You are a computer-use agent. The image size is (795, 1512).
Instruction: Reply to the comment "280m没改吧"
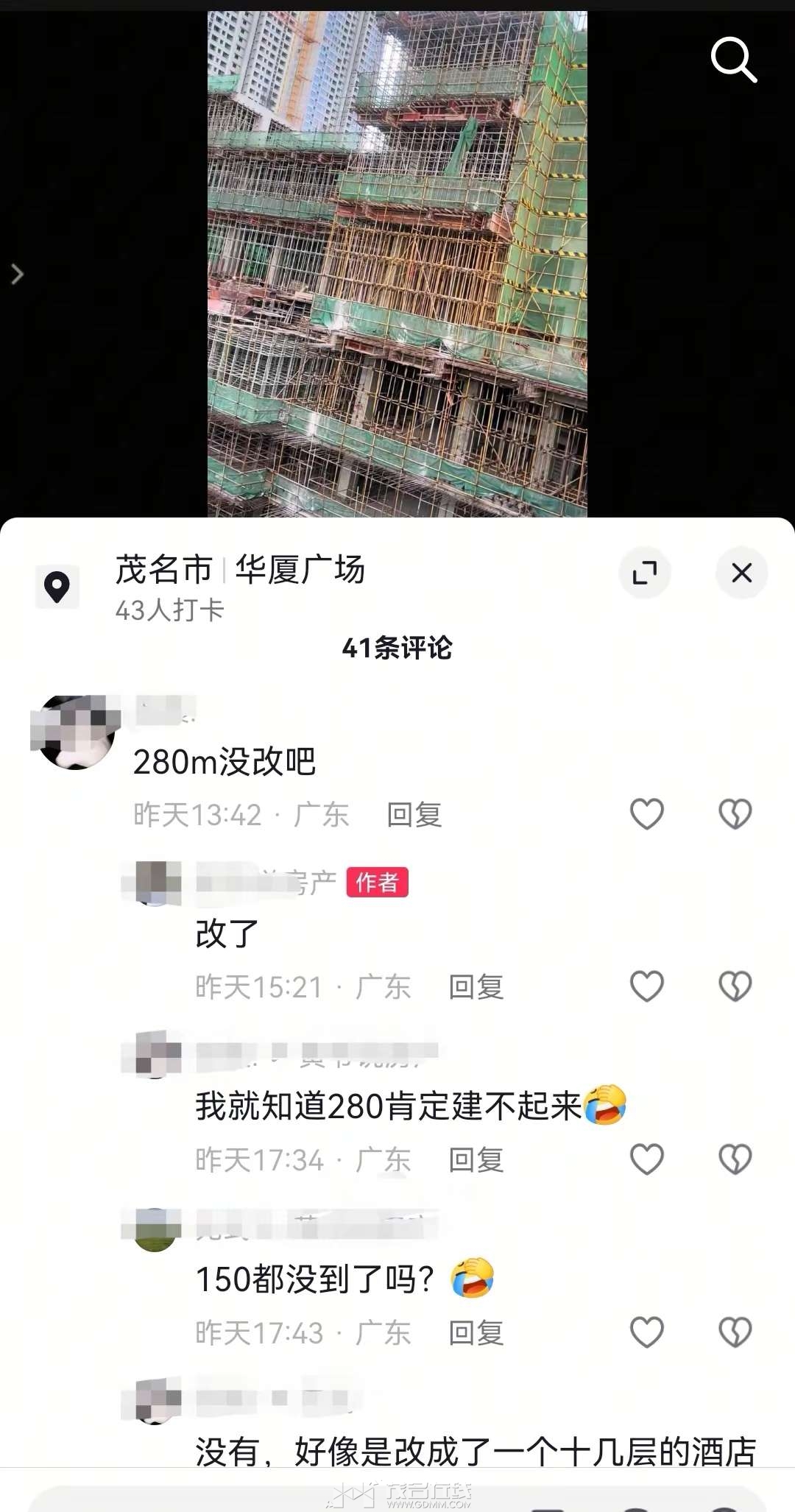point(414,815)
